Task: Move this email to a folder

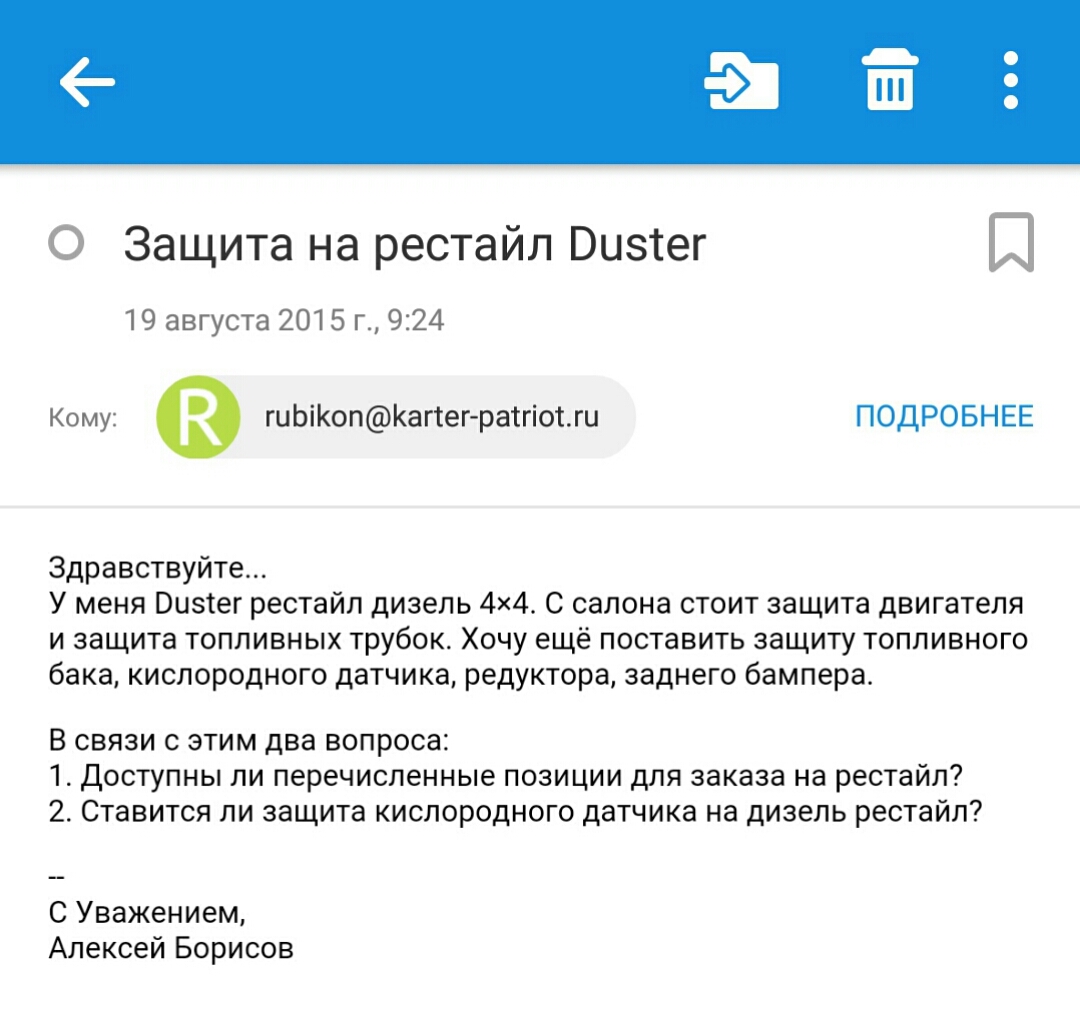Action: coord(741,80)
